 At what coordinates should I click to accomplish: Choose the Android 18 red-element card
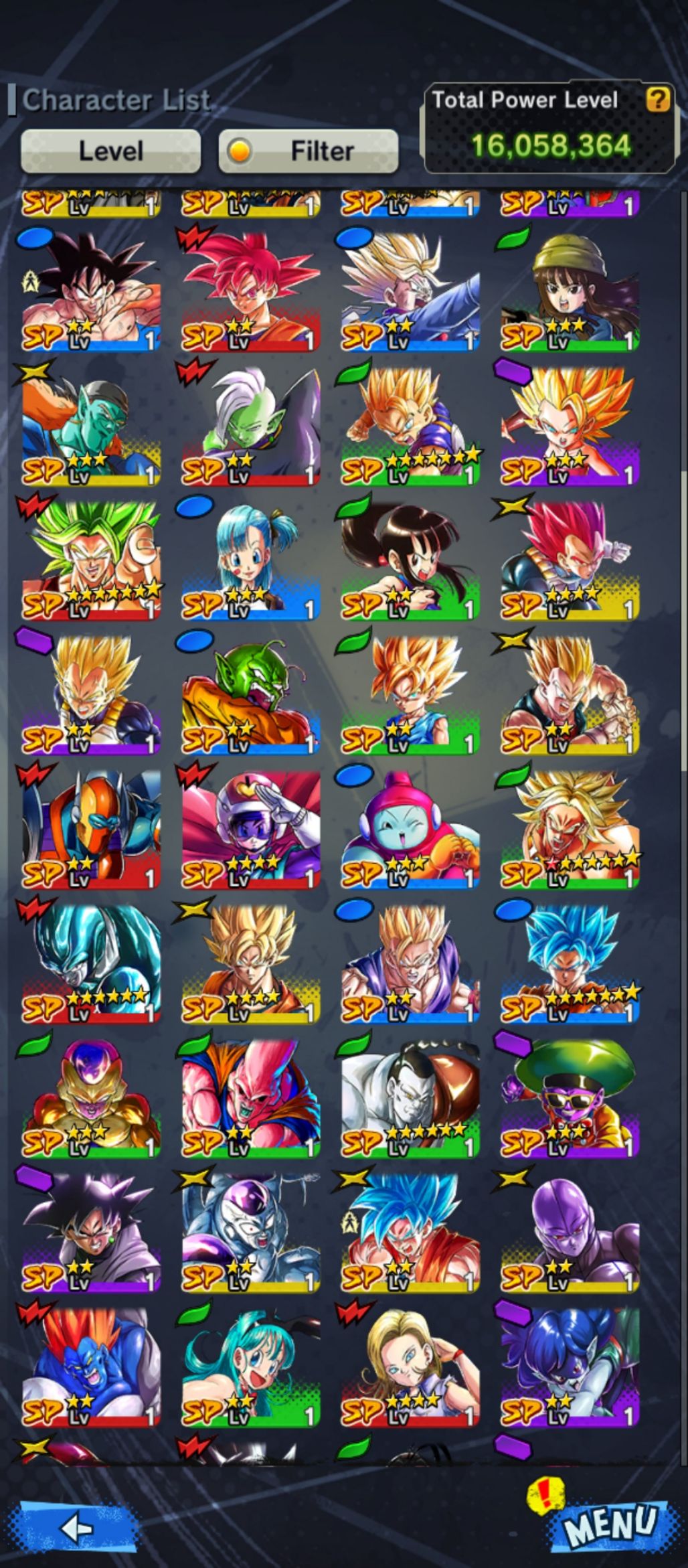pos(410,1366)
